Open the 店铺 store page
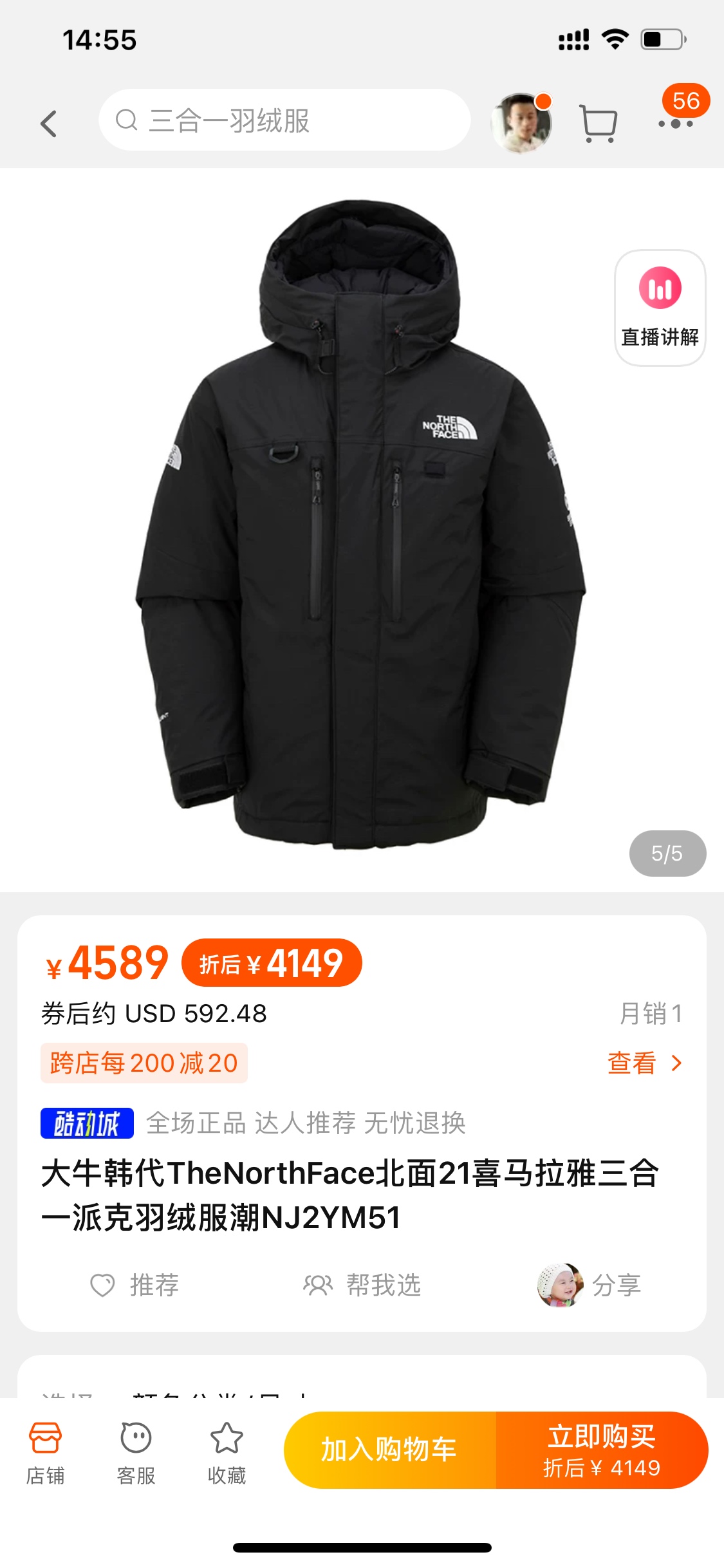Viewport: 724px width, 1568px height. coord(45,1453)
